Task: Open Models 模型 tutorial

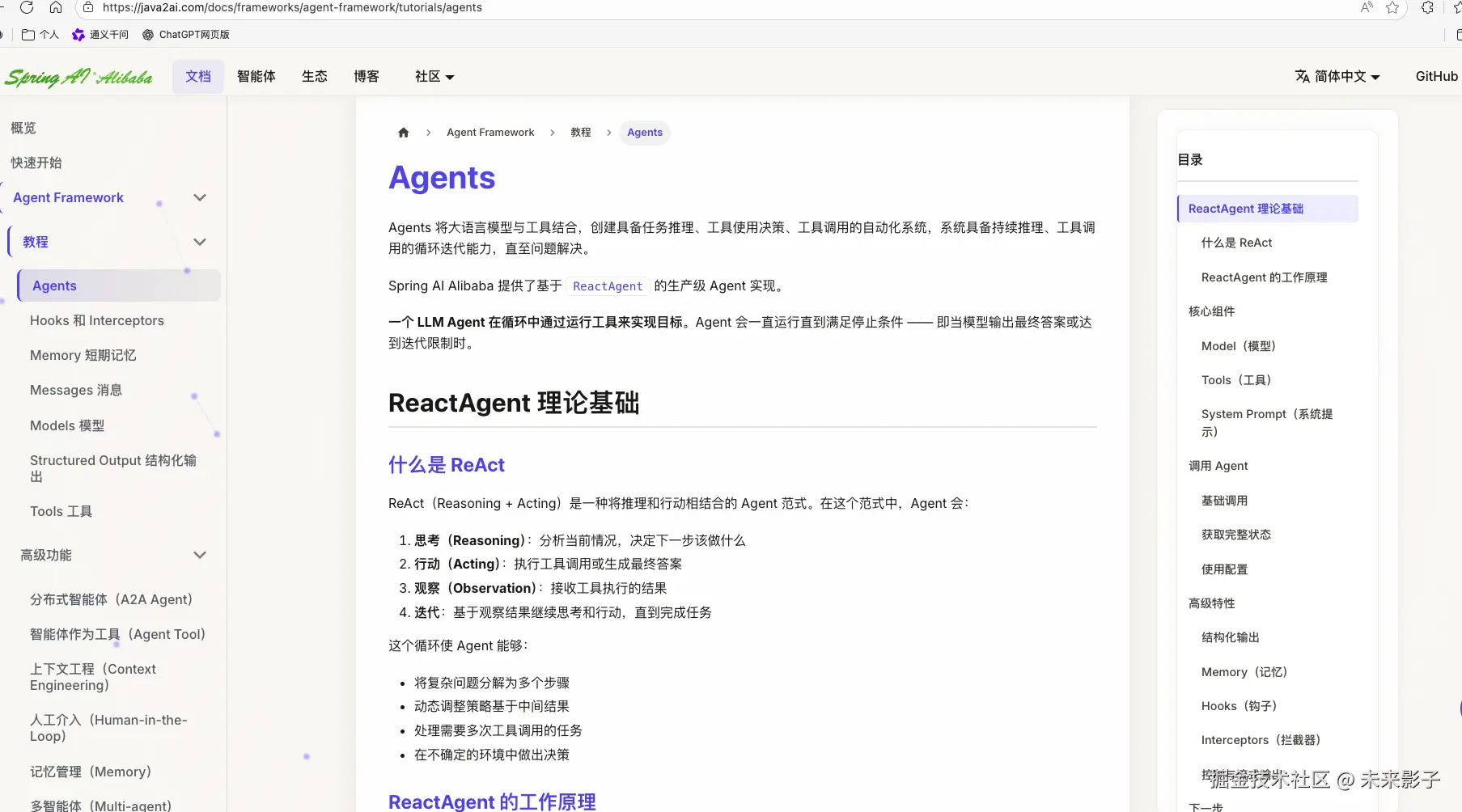Action: coord(66,425)
